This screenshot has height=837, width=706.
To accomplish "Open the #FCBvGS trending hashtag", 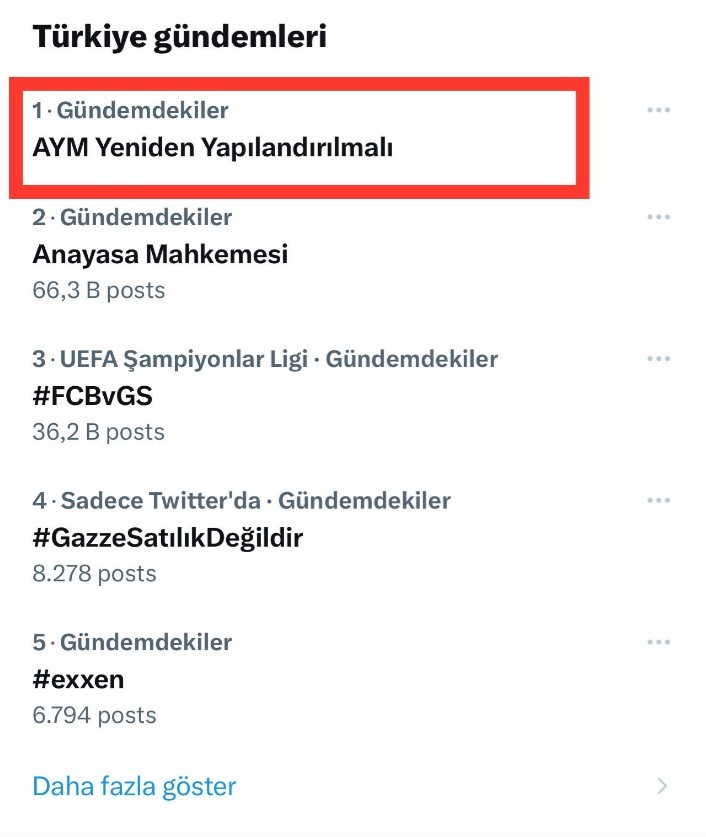I will 93,397.
